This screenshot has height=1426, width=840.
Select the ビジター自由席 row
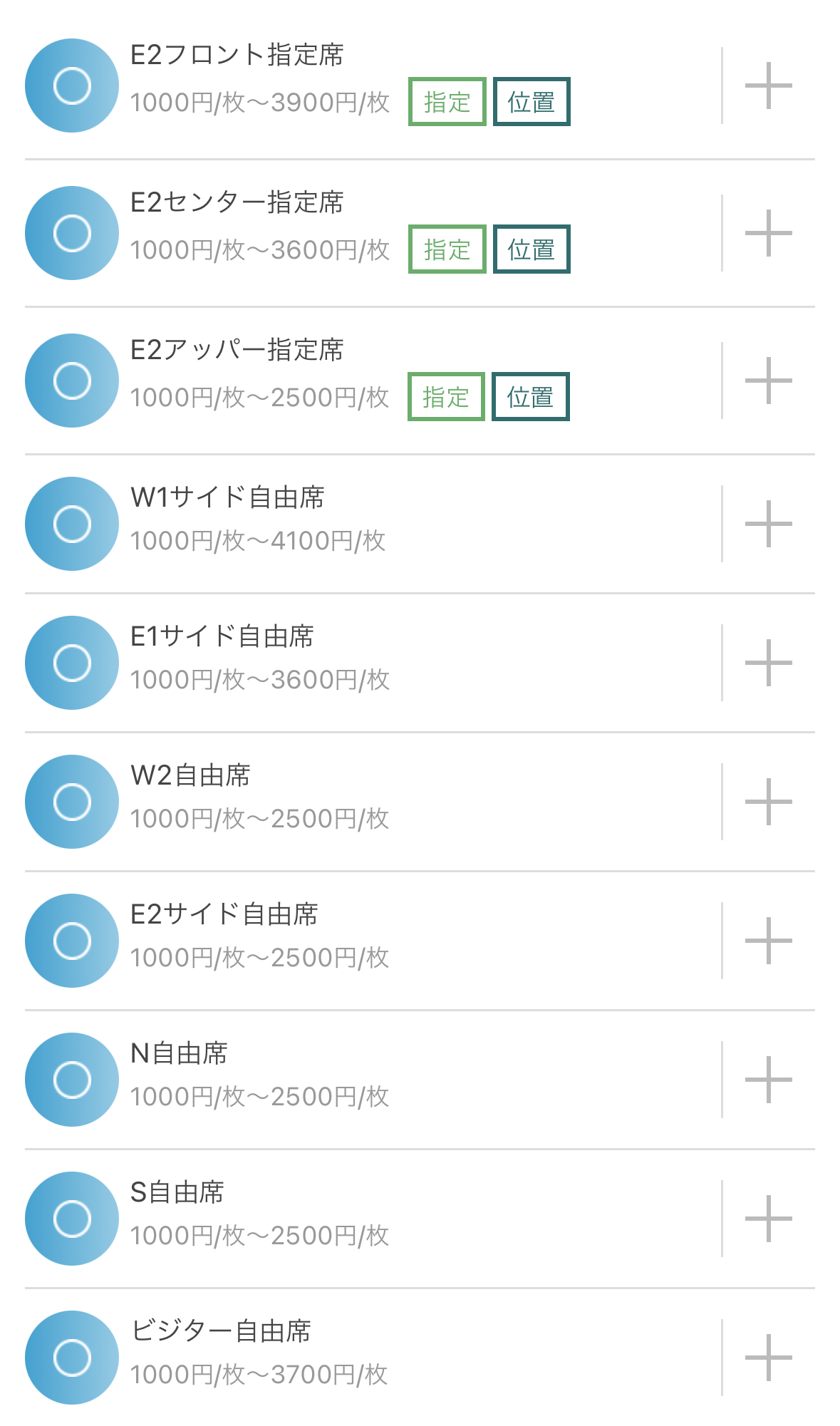click(420, 1358)
